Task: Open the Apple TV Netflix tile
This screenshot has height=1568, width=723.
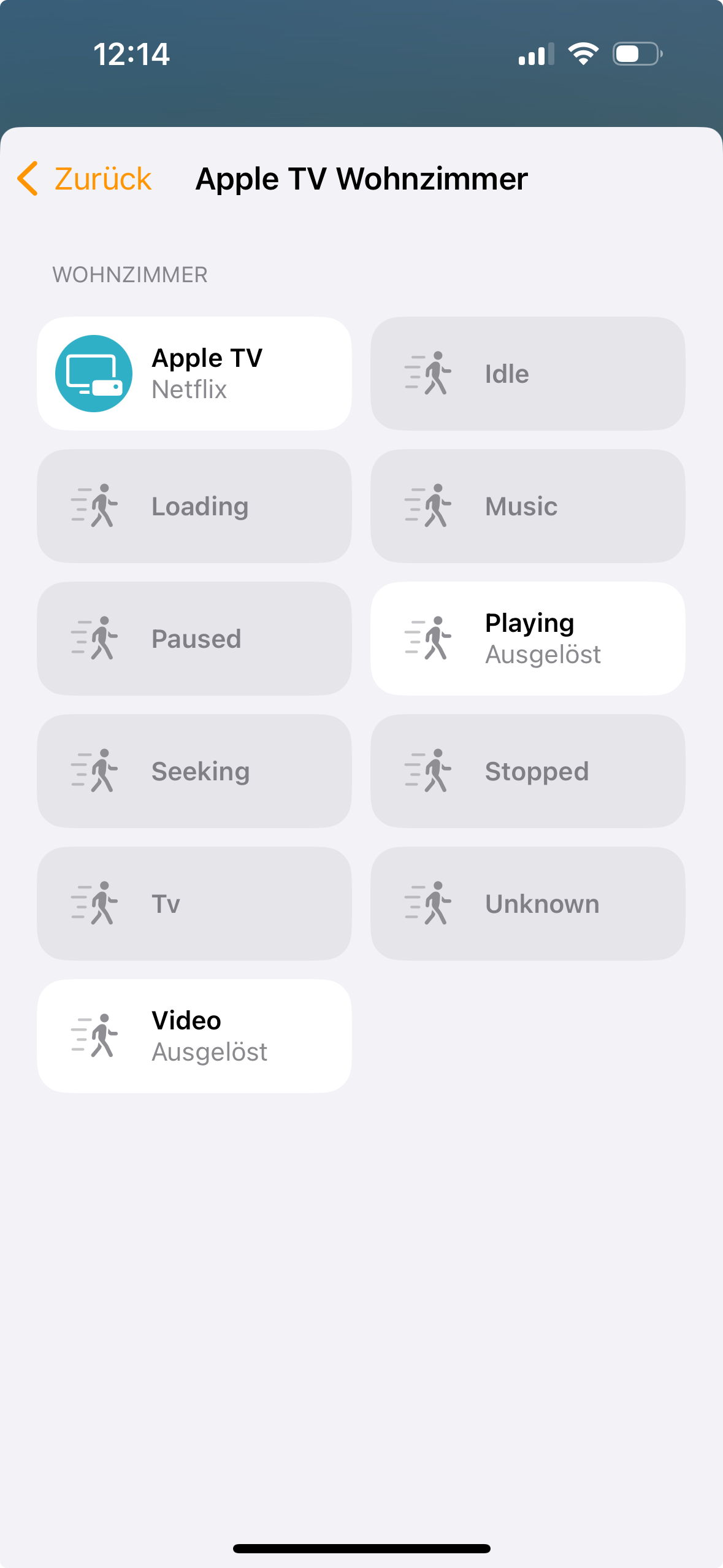Action: pos(194,374)
